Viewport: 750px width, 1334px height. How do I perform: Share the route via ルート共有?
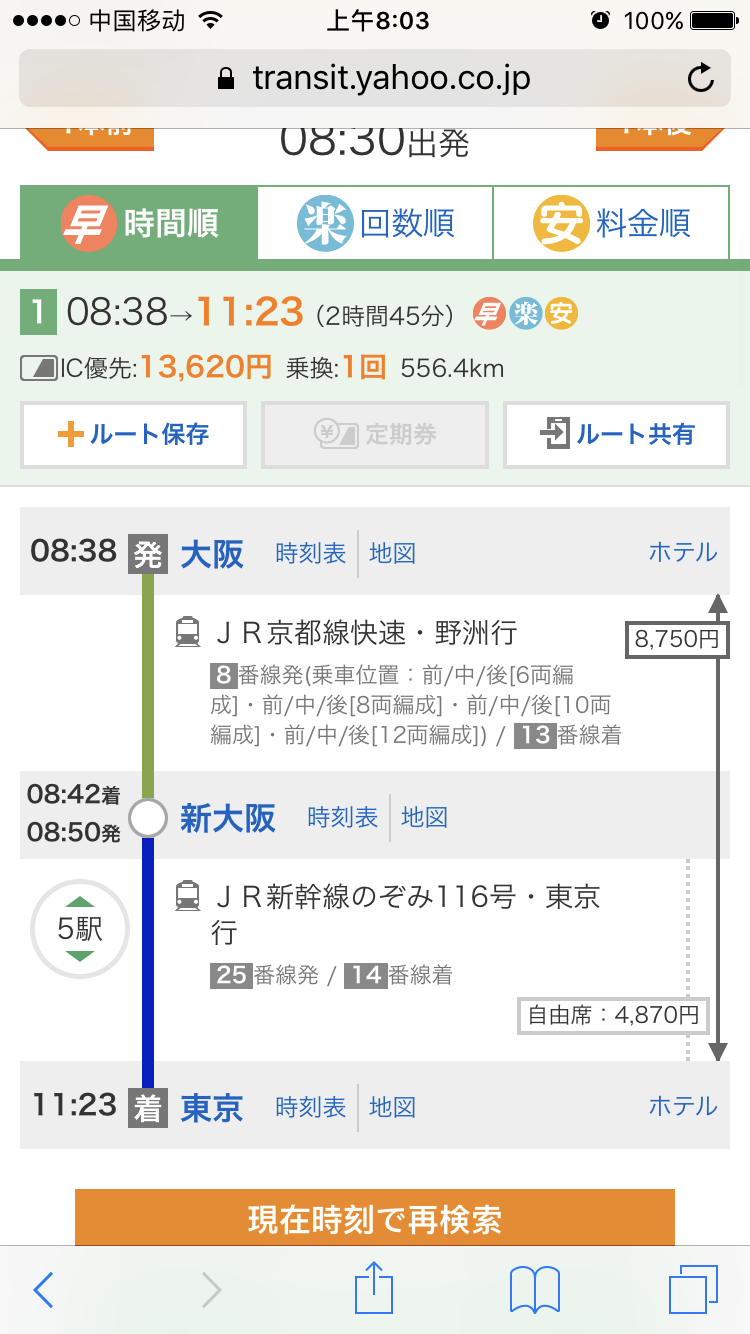click(x=616, y=434)
